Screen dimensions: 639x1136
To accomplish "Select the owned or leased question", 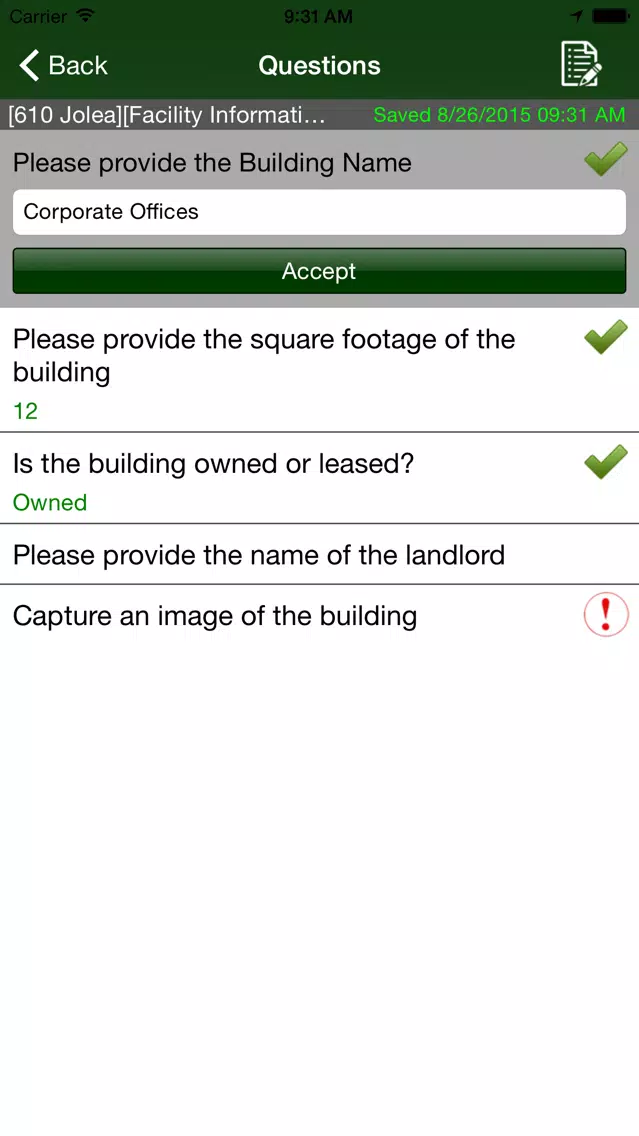I will 320,478.
